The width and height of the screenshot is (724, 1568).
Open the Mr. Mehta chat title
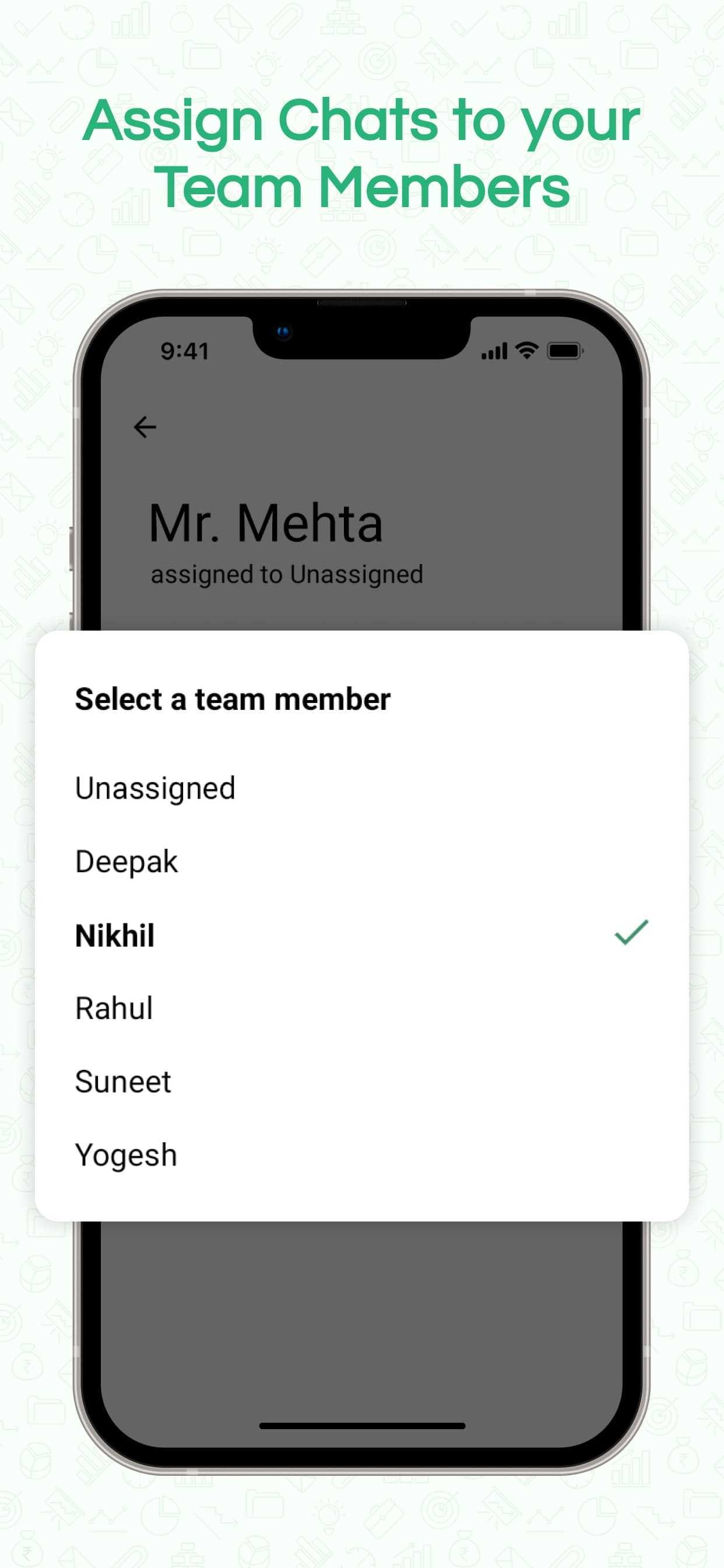pos(266,522)
